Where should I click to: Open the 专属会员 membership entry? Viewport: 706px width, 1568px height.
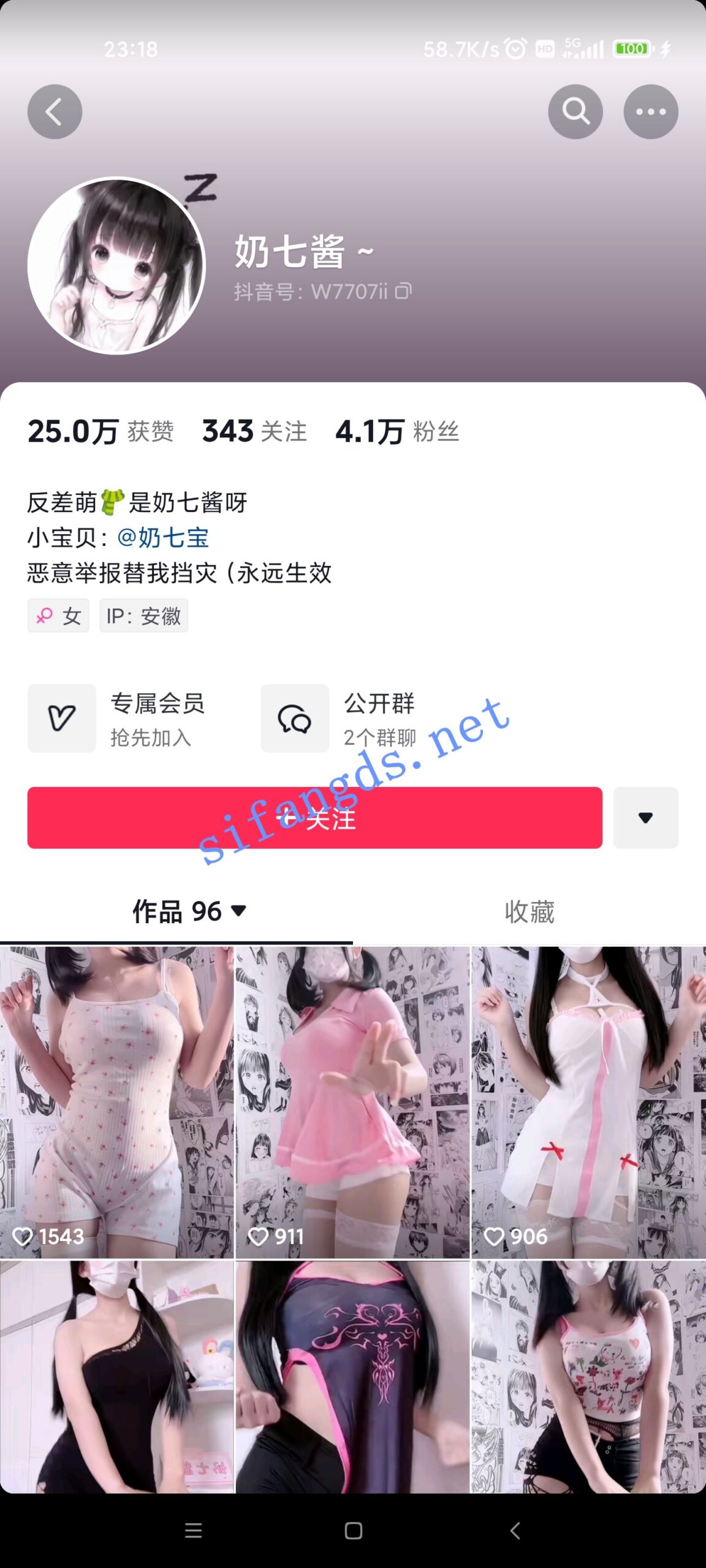point(116,718)
